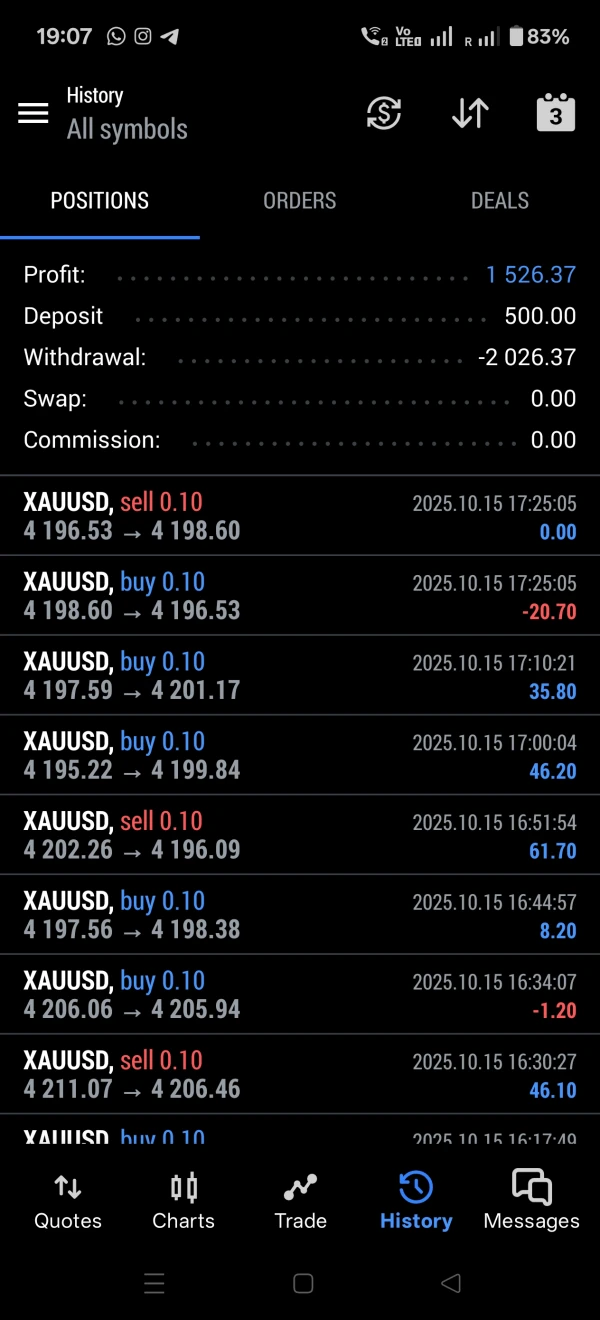600x1320 pixels.
Task: Open the calendar date range picker
Action: click(555, 113)
